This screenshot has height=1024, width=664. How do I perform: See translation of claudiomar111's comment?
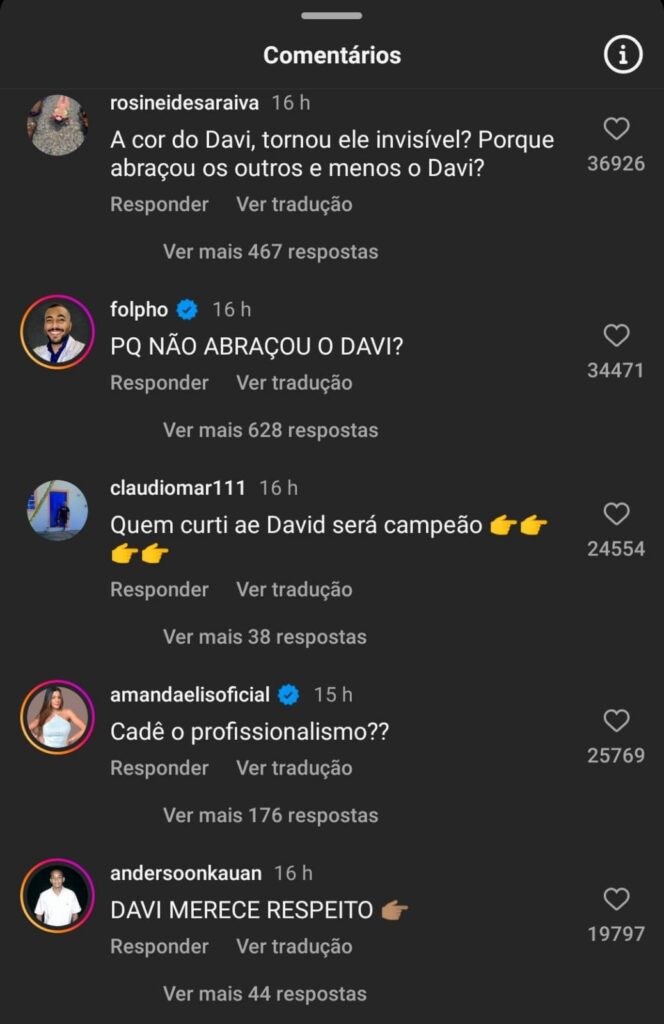pos(294,590)
